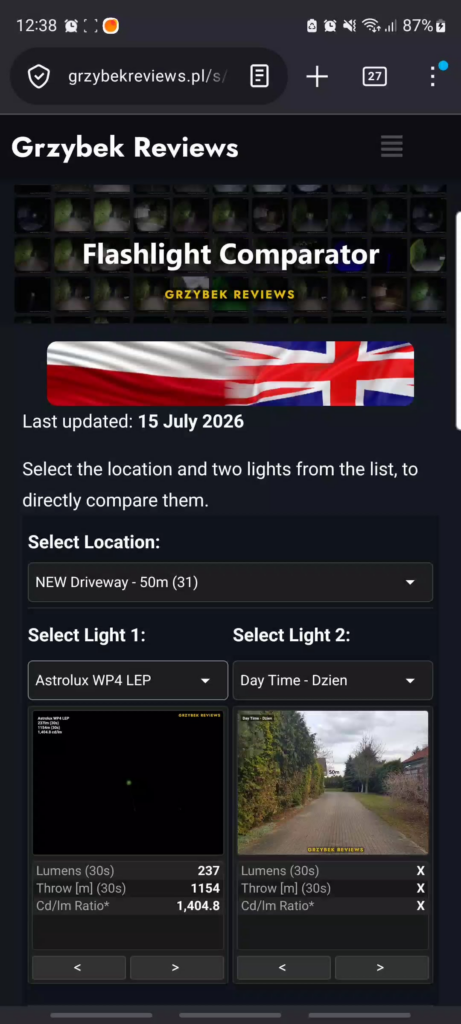The image size is (461, 1024).
Task: Expand the Select Location dropdown
Action: 230,582
